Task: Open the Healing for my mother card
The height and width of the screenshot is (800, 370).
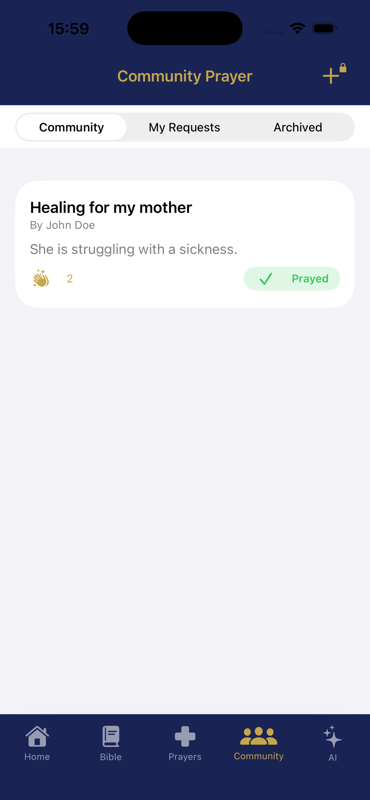Action: coord(185,244)
